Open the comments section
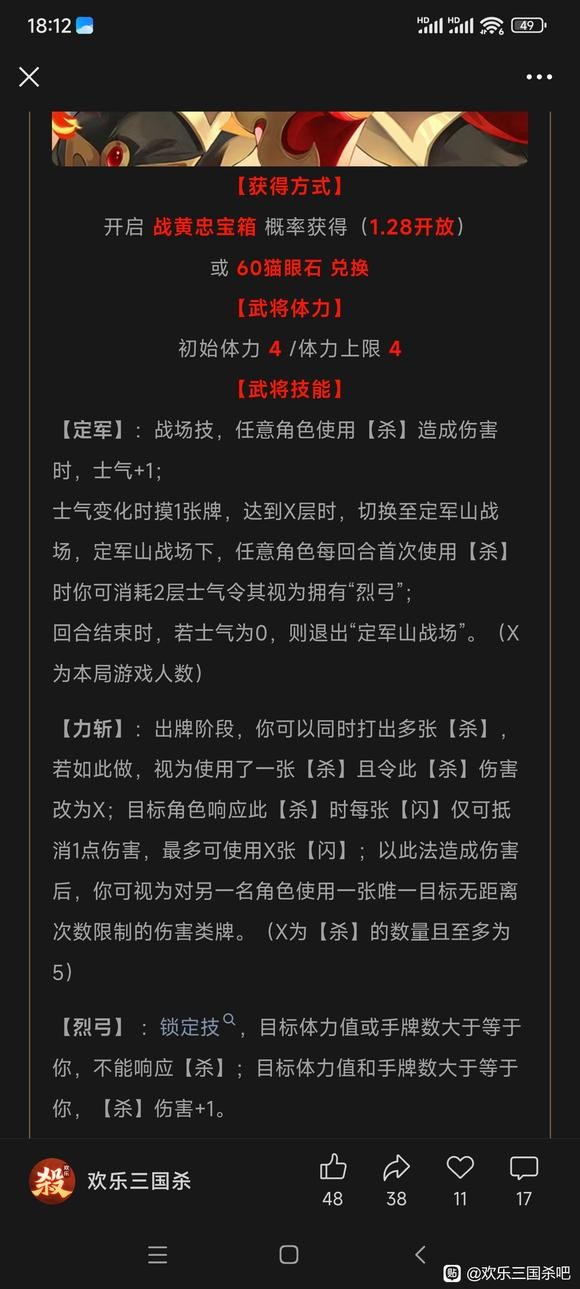 coord(524,1179)
